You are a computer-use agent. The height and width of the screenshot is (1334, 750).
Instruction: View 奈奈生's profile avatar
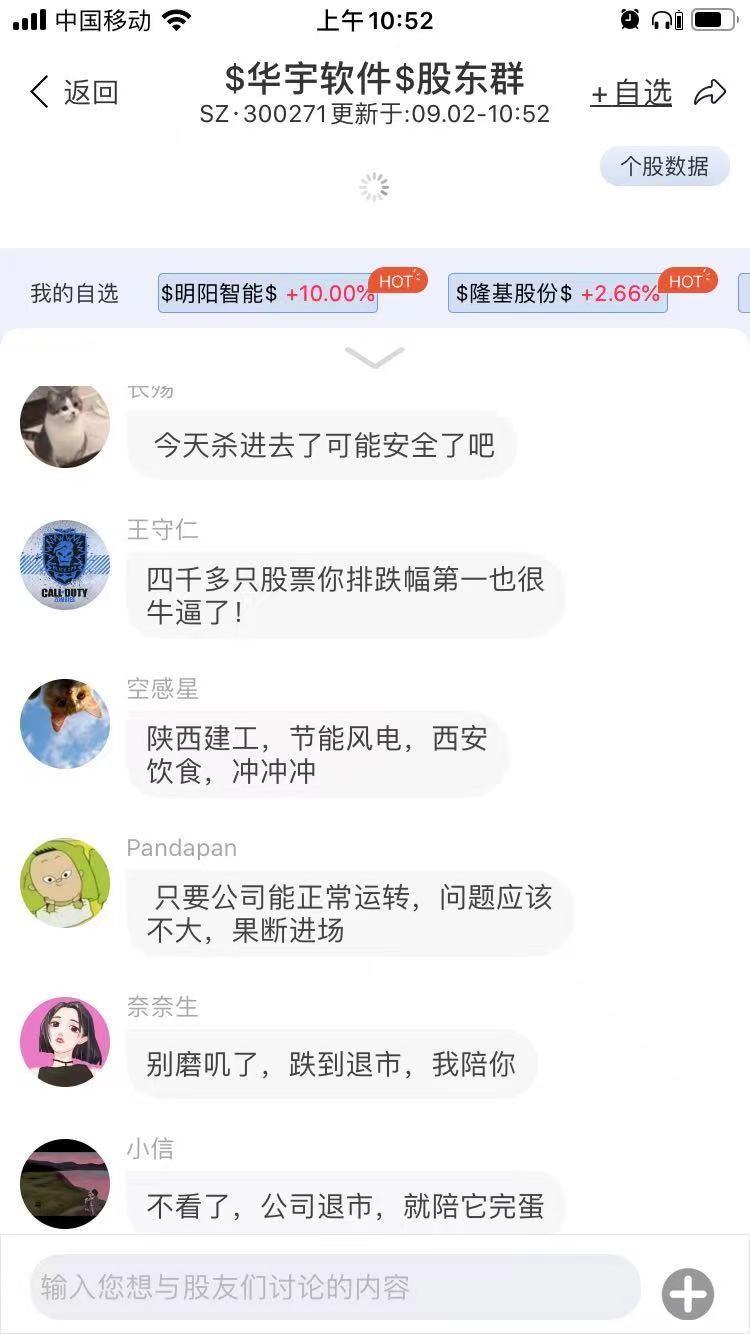pyautogui.click(x=65, y=1041)
